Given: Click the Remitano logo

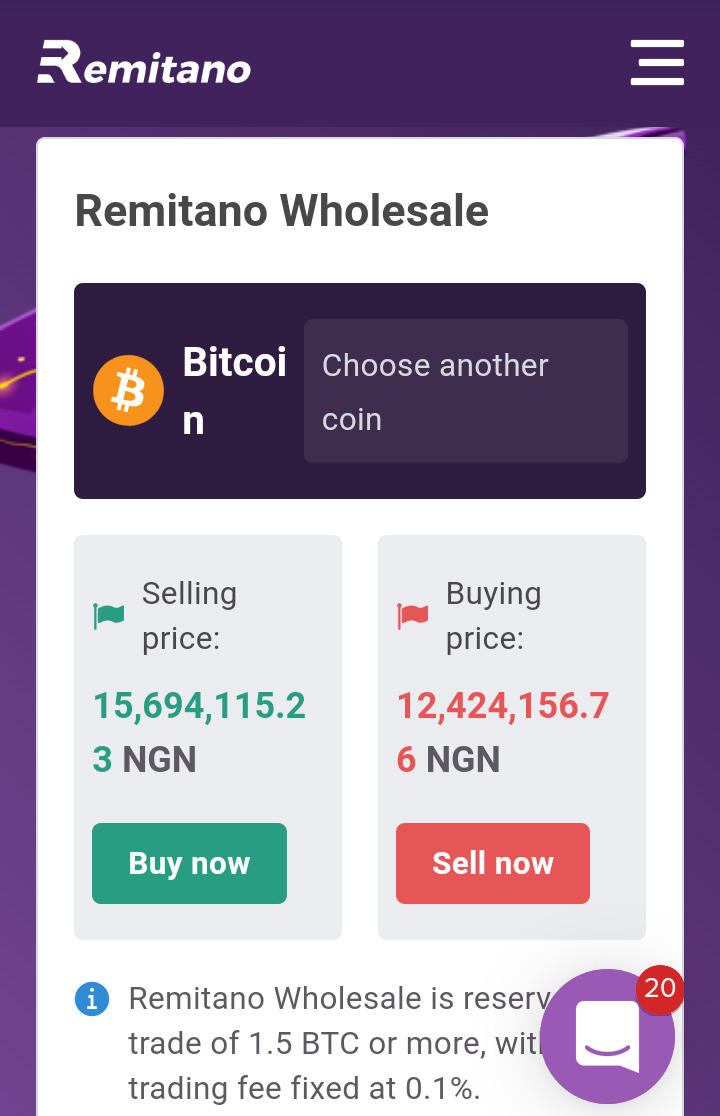Looking at the screenshot, I should (x=144, y=64).
